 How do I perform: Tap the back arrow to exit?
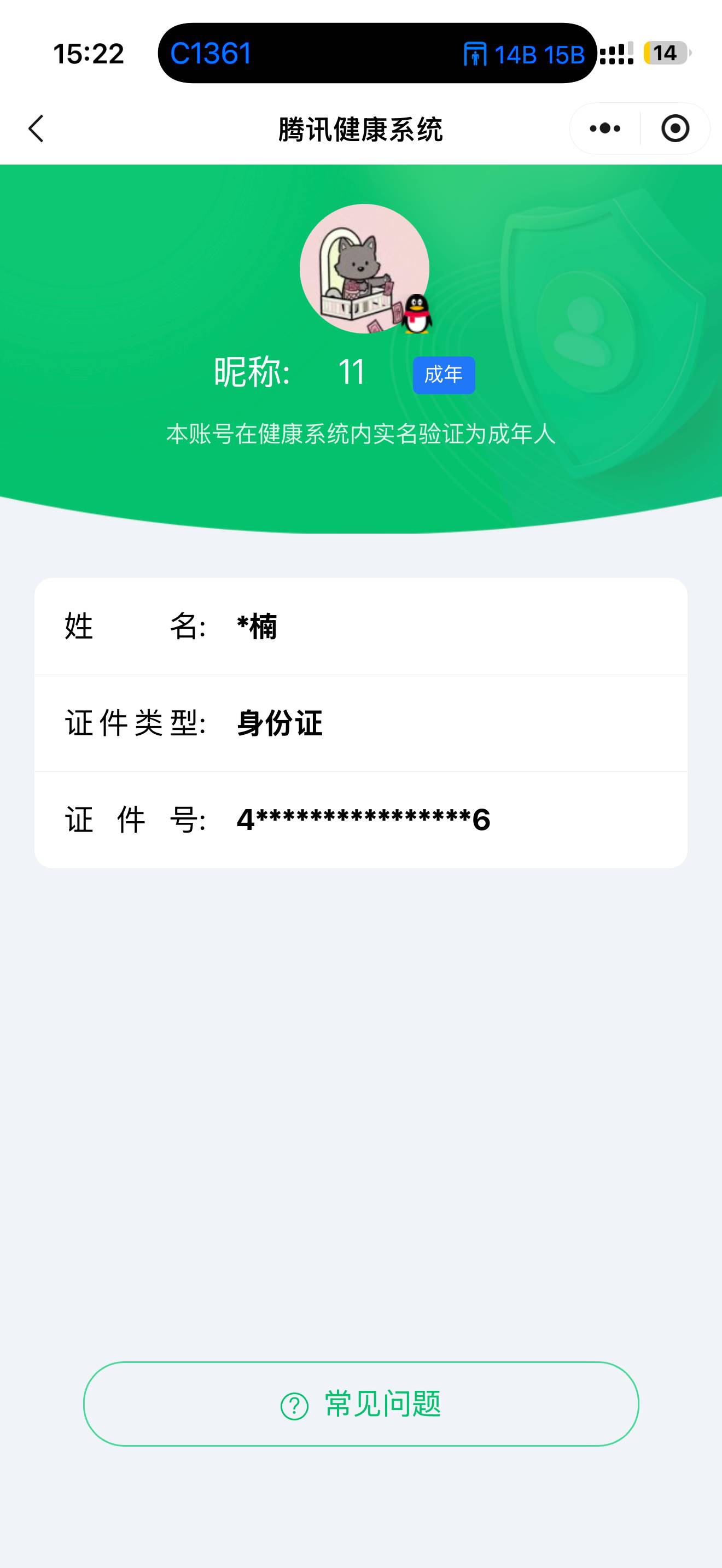(36, 128)
